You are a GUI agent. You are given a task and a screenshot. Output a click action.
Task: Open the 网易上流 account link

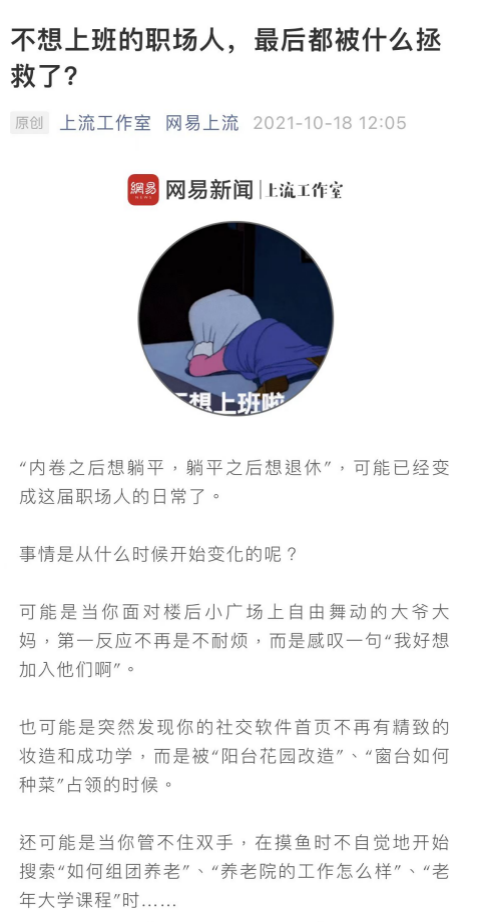(x=202, y=123)
